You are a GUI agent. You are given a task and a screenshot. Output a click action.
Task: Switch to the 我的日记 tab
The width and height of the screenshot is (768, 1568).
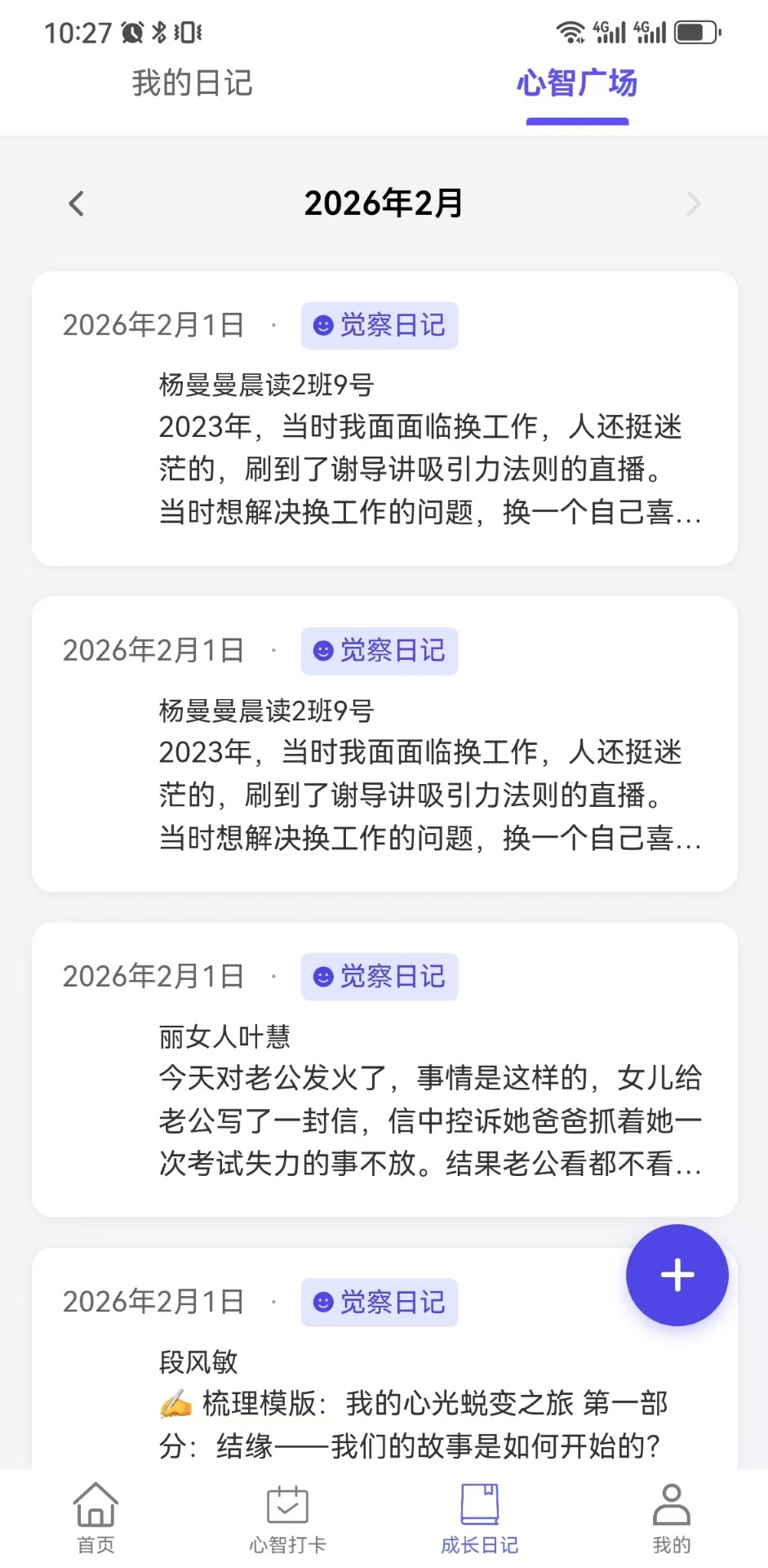193,82
